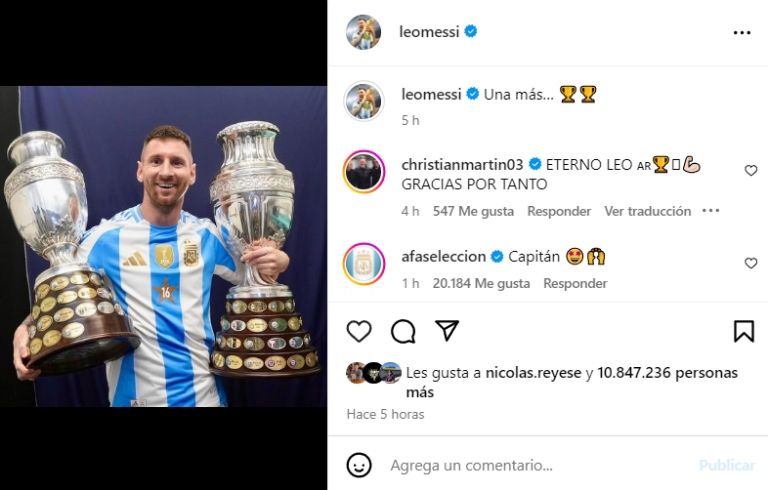Open the comment bubble icon
This screenshot has height=490, width=768.
[x=403, y=331]
